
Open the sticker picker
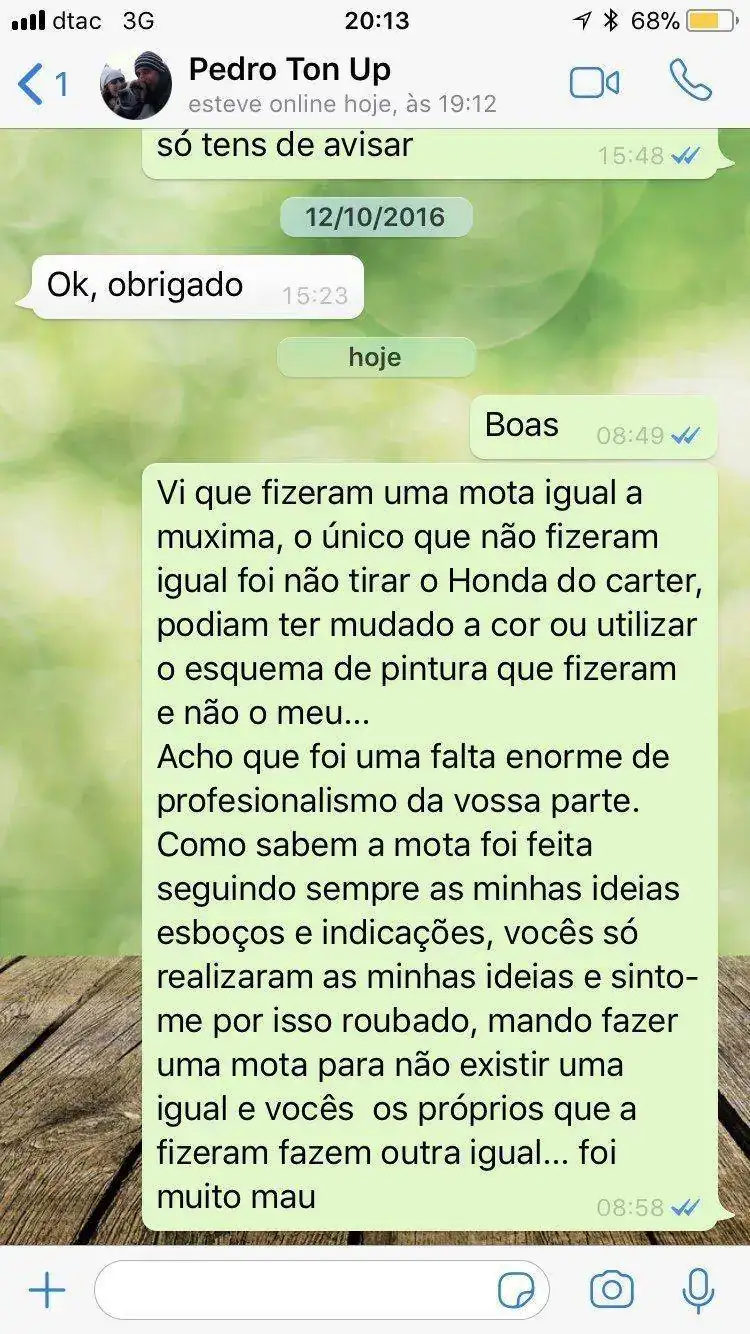point(516,1292)
